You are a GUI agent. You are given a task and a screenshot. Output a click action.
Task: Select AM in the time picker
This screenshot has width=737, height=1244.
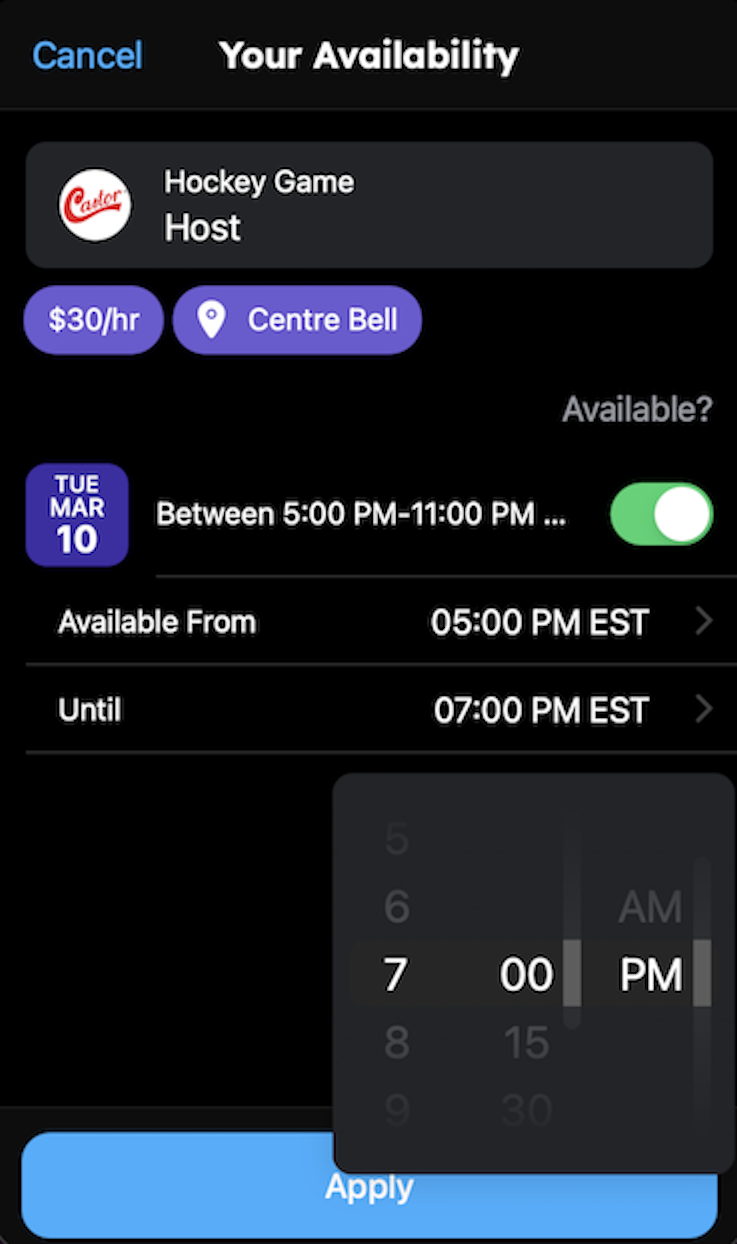pyautogui.click(x=650, y=907)
